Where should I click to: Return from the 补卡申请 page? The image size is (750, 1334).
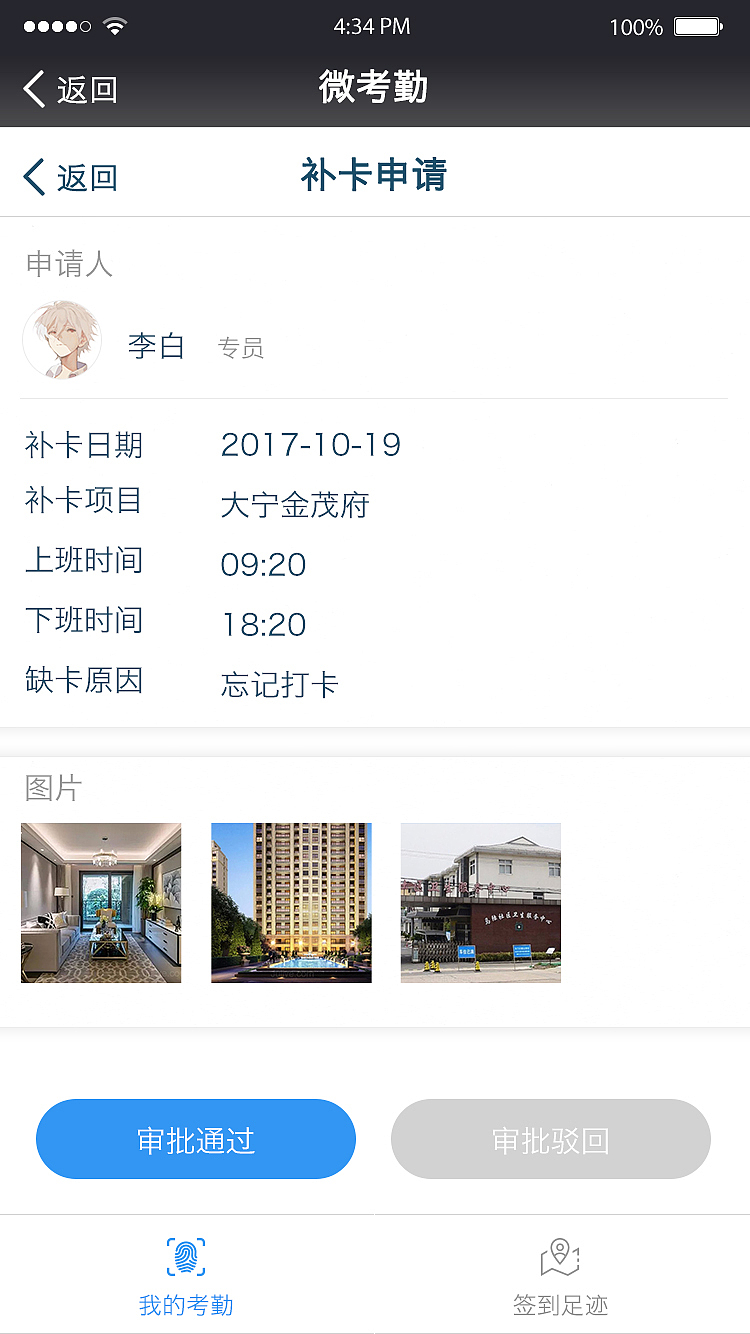pyautogui.click(x=70, y=178)
